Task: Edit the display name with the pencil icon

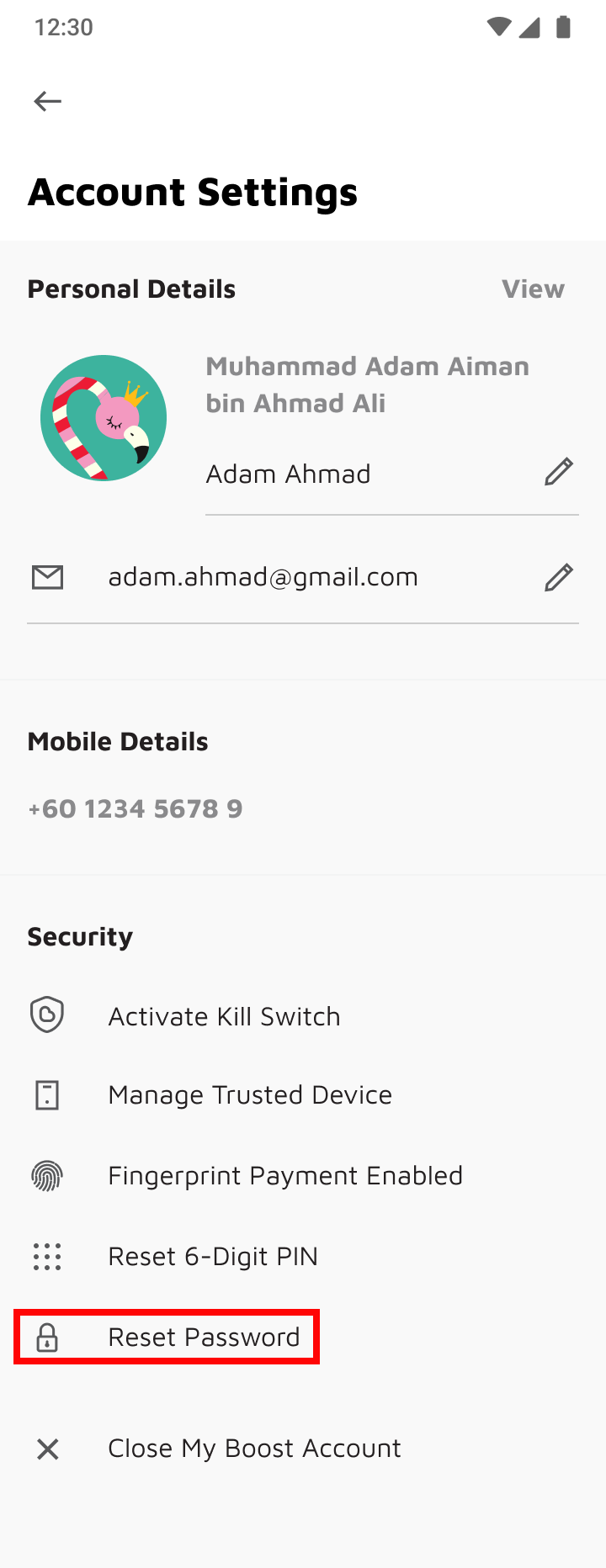Action: (559, 471)
